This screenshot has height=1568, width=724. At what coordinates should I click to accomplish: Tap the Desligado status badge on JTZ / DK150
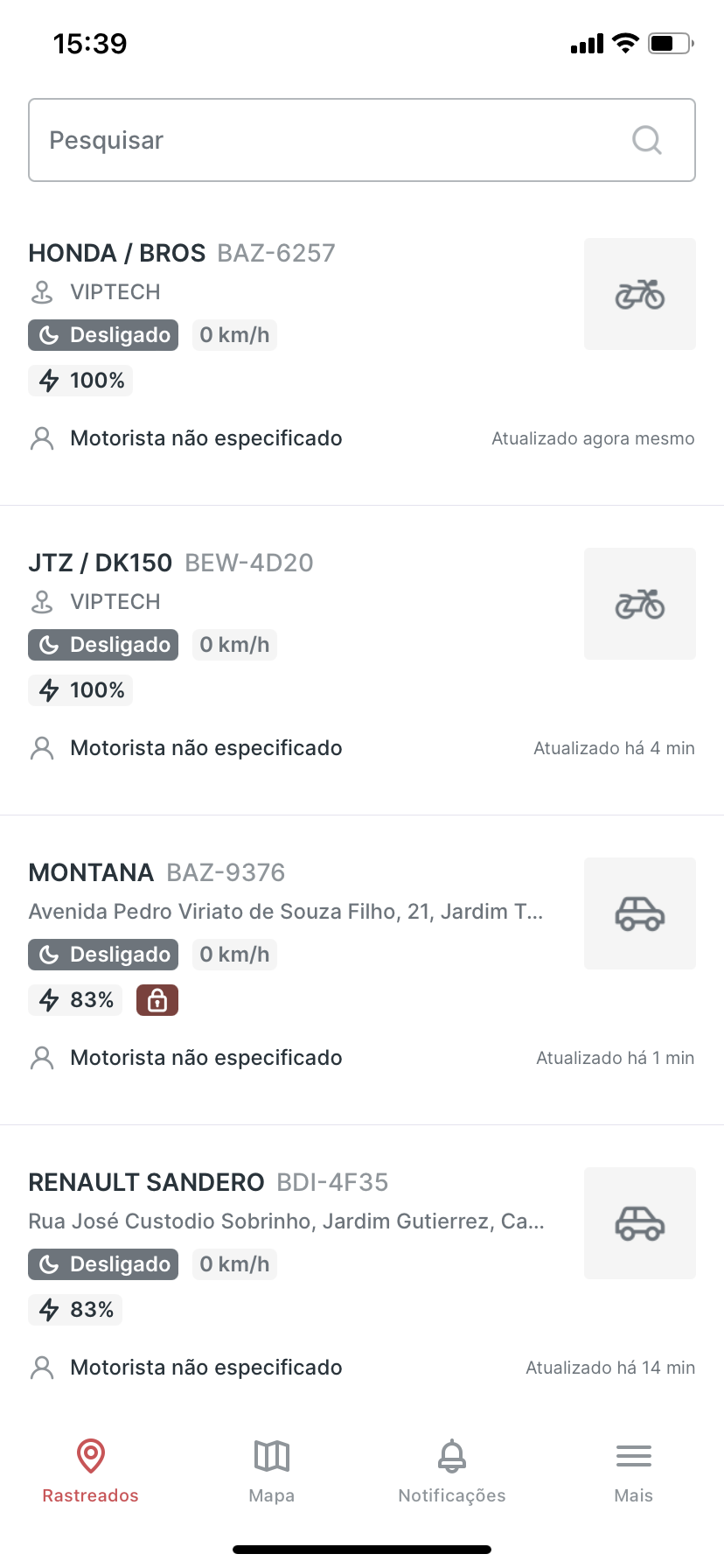pos(102,644)
